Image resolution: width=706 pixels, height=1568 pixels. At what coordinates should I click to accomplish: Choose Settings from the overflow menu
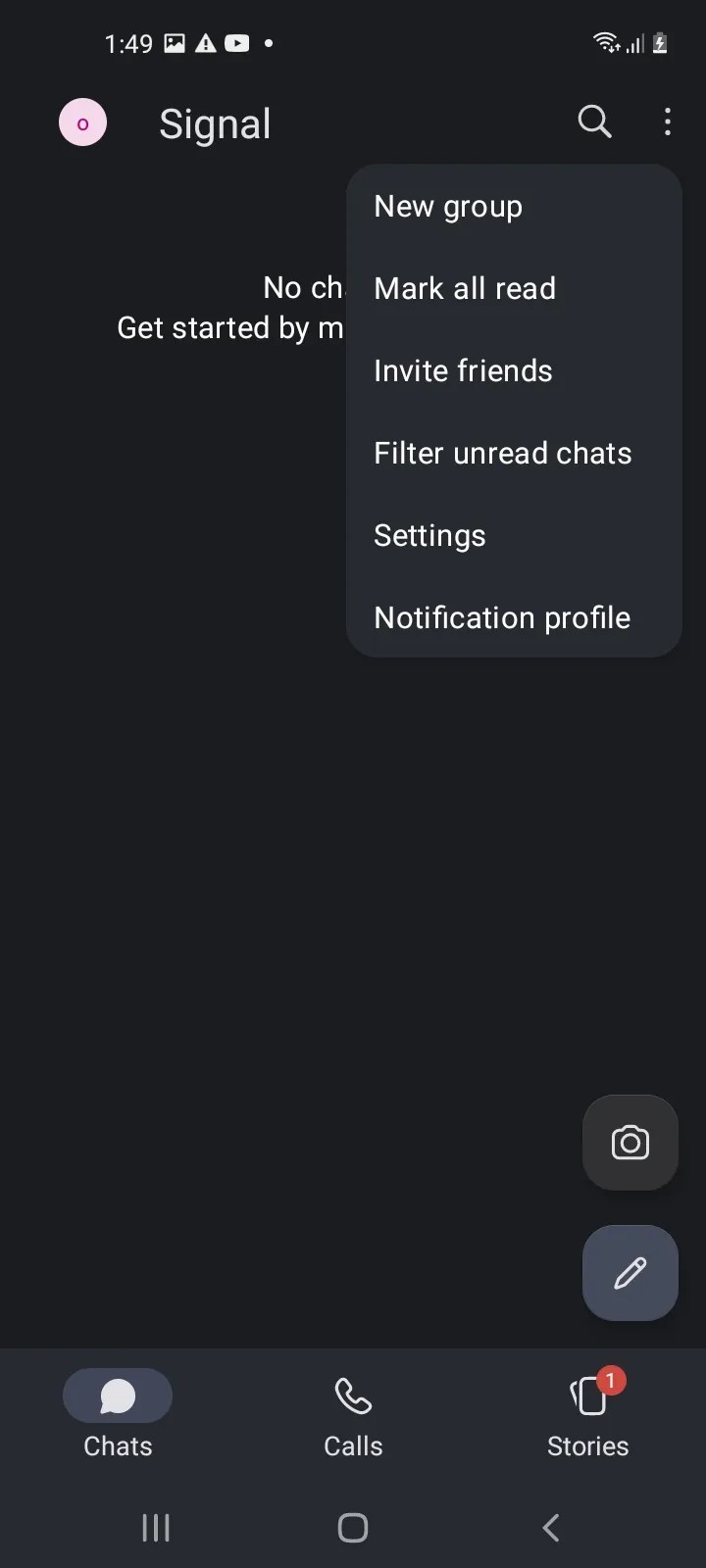coord(429,535)
